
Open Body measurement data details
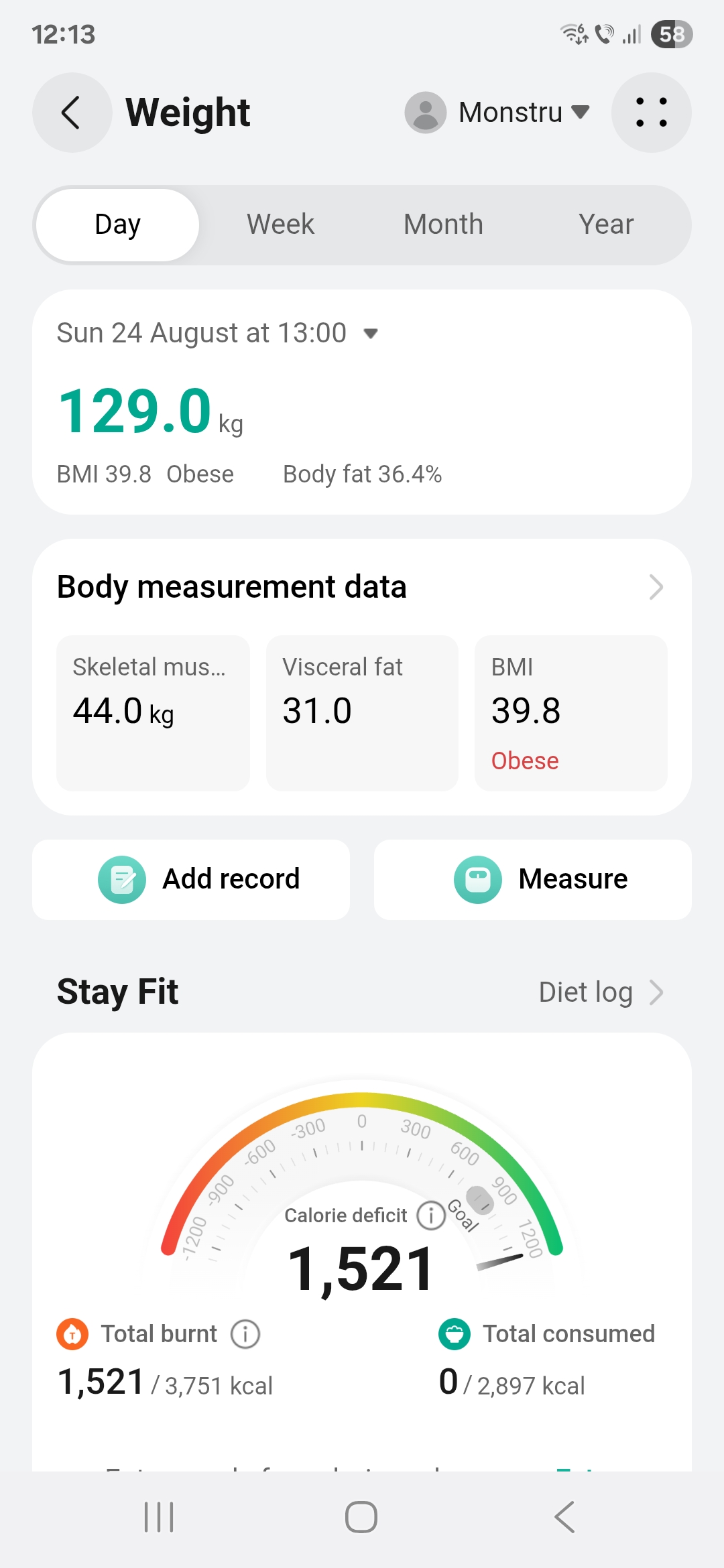click(656, 587)
